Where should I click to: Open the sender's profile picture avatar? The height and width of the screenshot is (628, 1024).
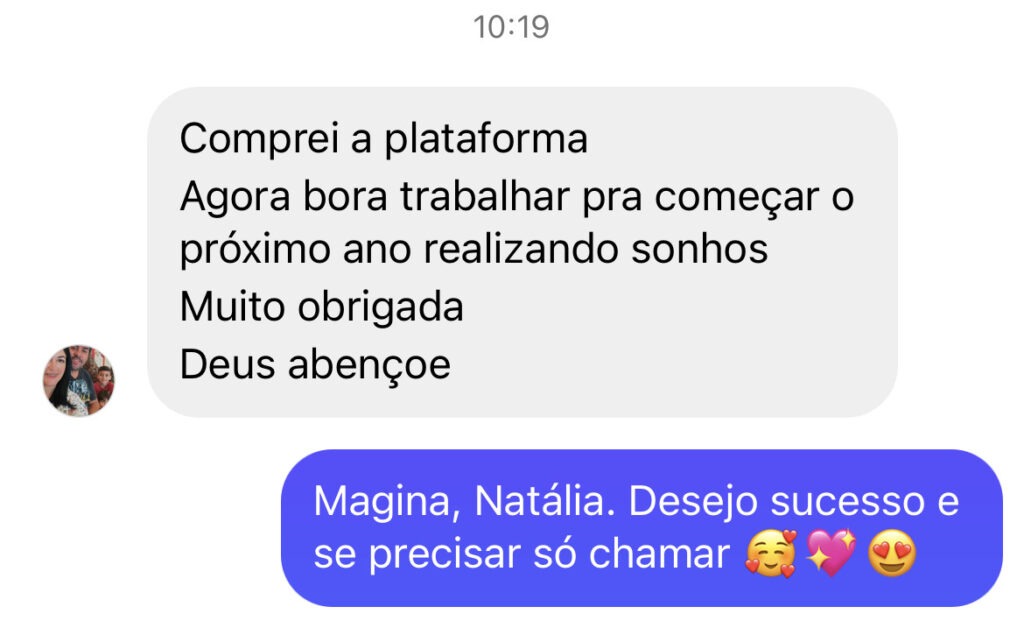[x=78, y=381]
